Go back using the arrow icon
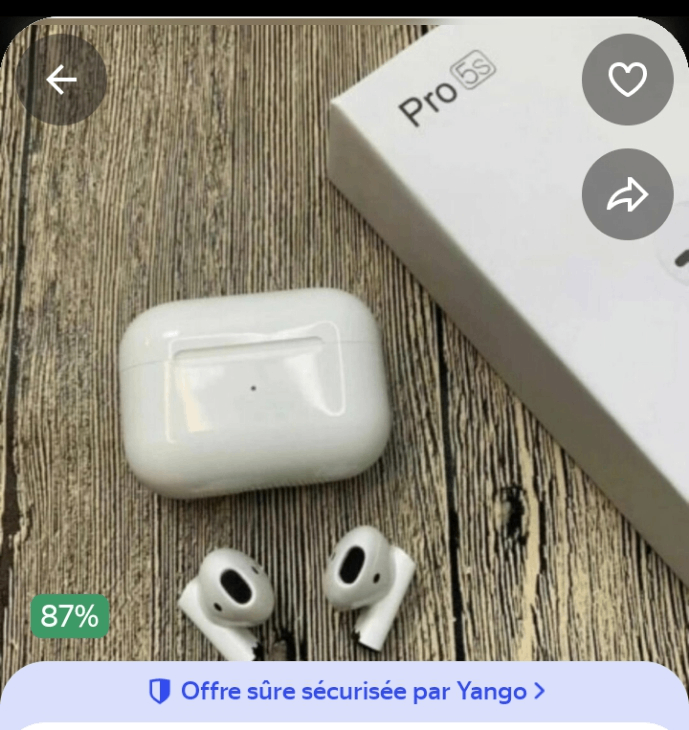This screenshot has width=689, height=730. pos(61,80)
